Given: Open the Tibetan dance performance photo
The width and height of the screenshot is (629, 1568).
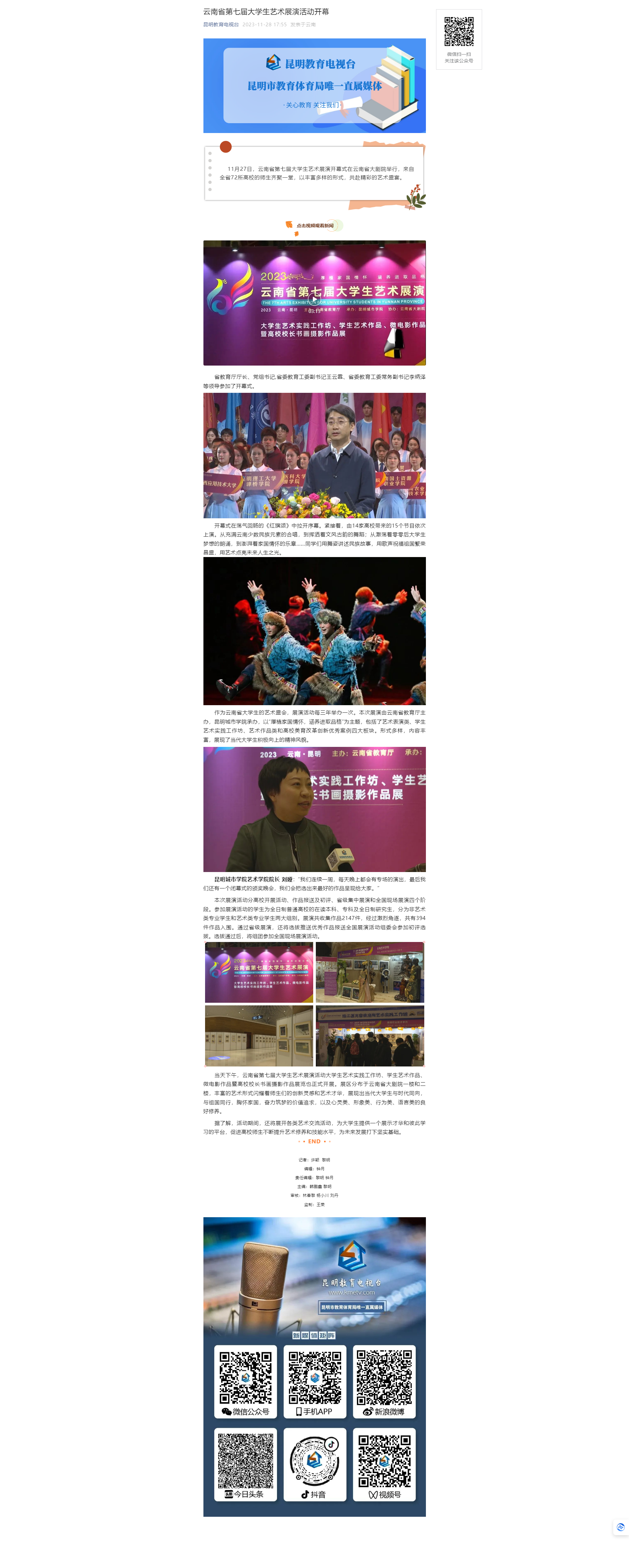Looking at the screenshot, I should click(314, 631).
